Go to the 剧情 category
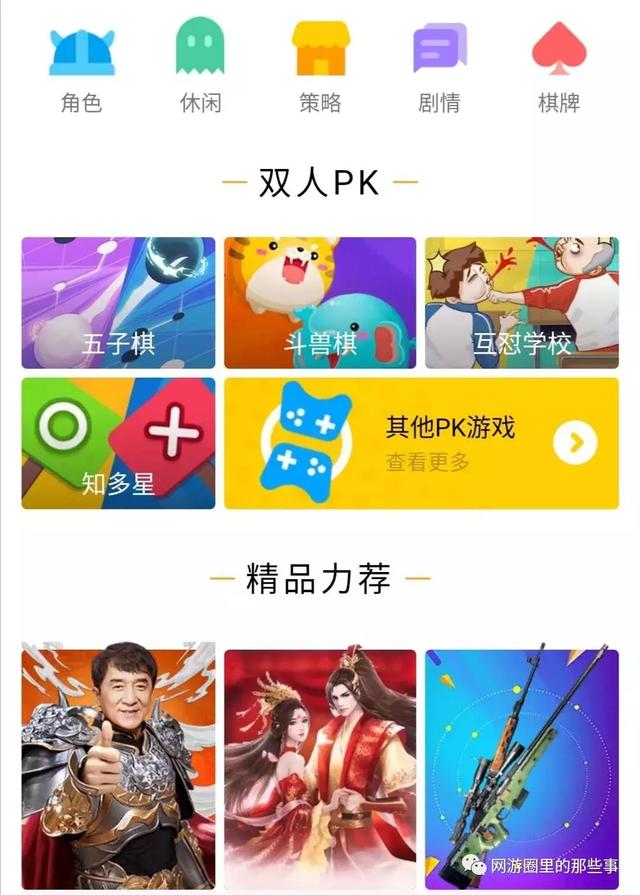640x895 pixels. pos(440,66)
